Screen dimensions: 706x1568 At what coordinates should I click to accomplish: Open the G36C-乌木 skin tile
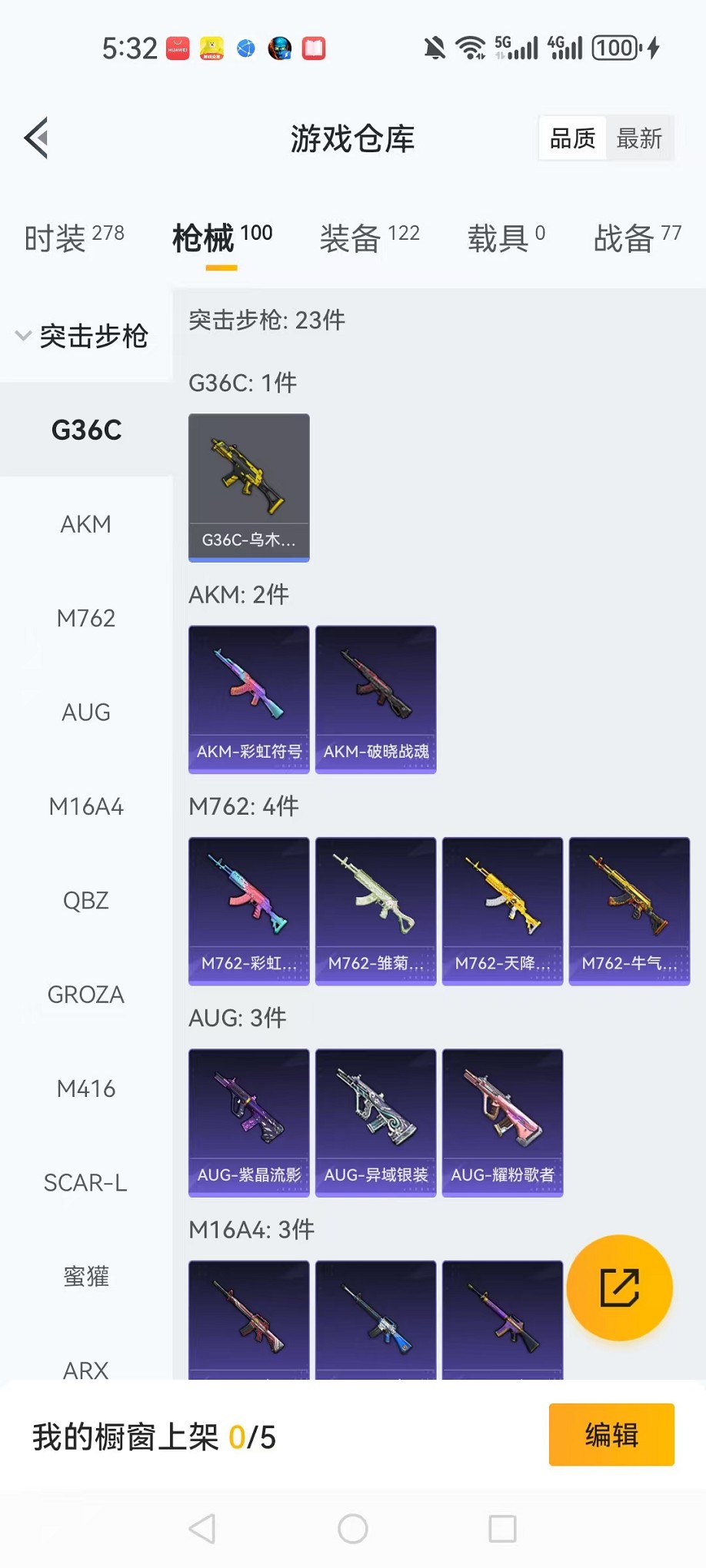point(249,487)
